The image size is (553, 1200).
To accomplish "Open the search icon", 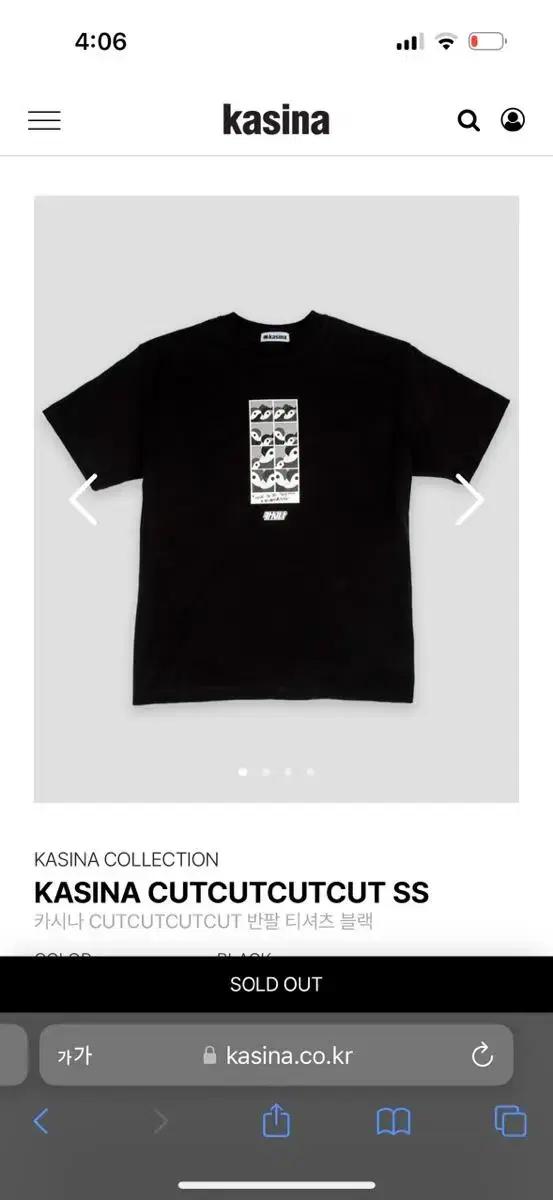I will (469, 121).
